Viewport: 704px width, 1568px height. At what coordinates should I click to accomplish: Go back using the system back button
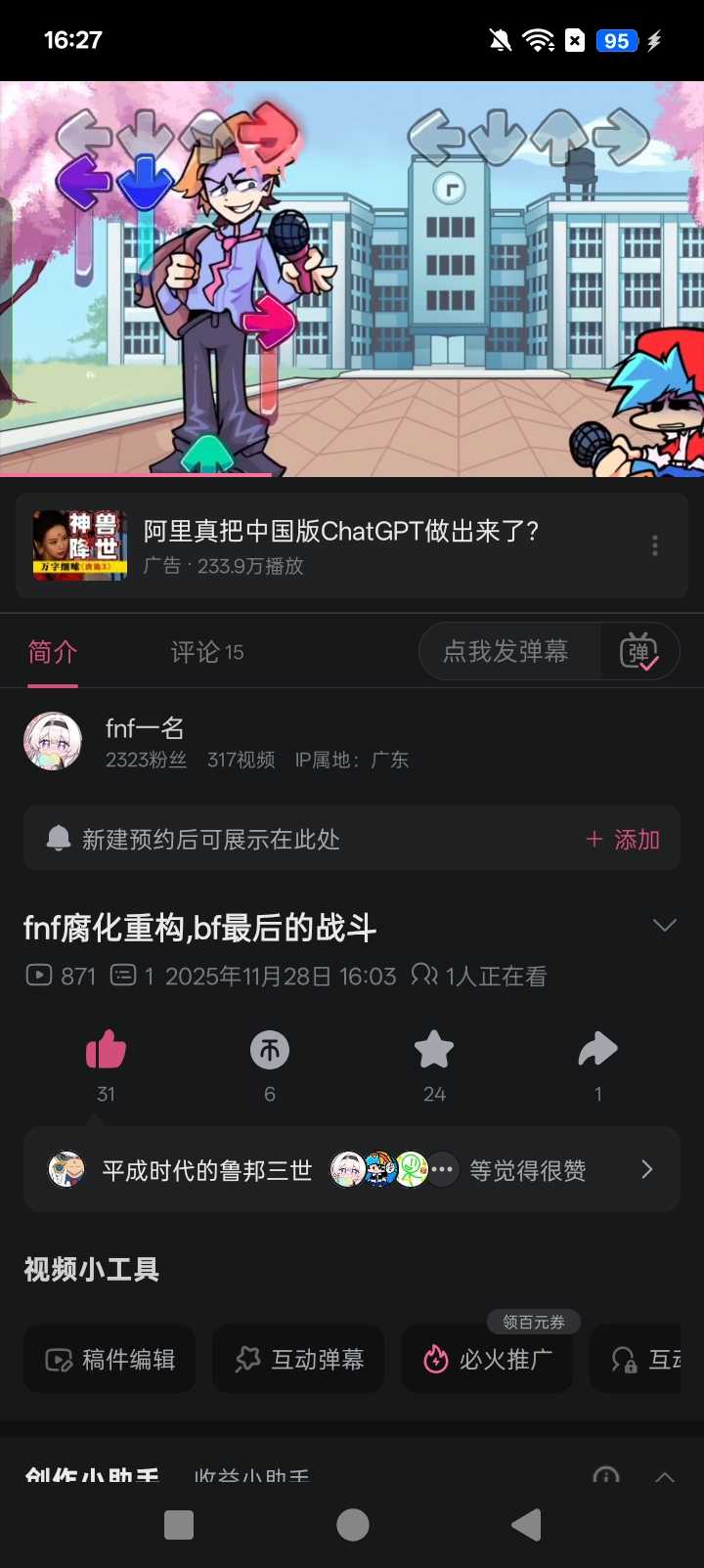coord(526,1525)
